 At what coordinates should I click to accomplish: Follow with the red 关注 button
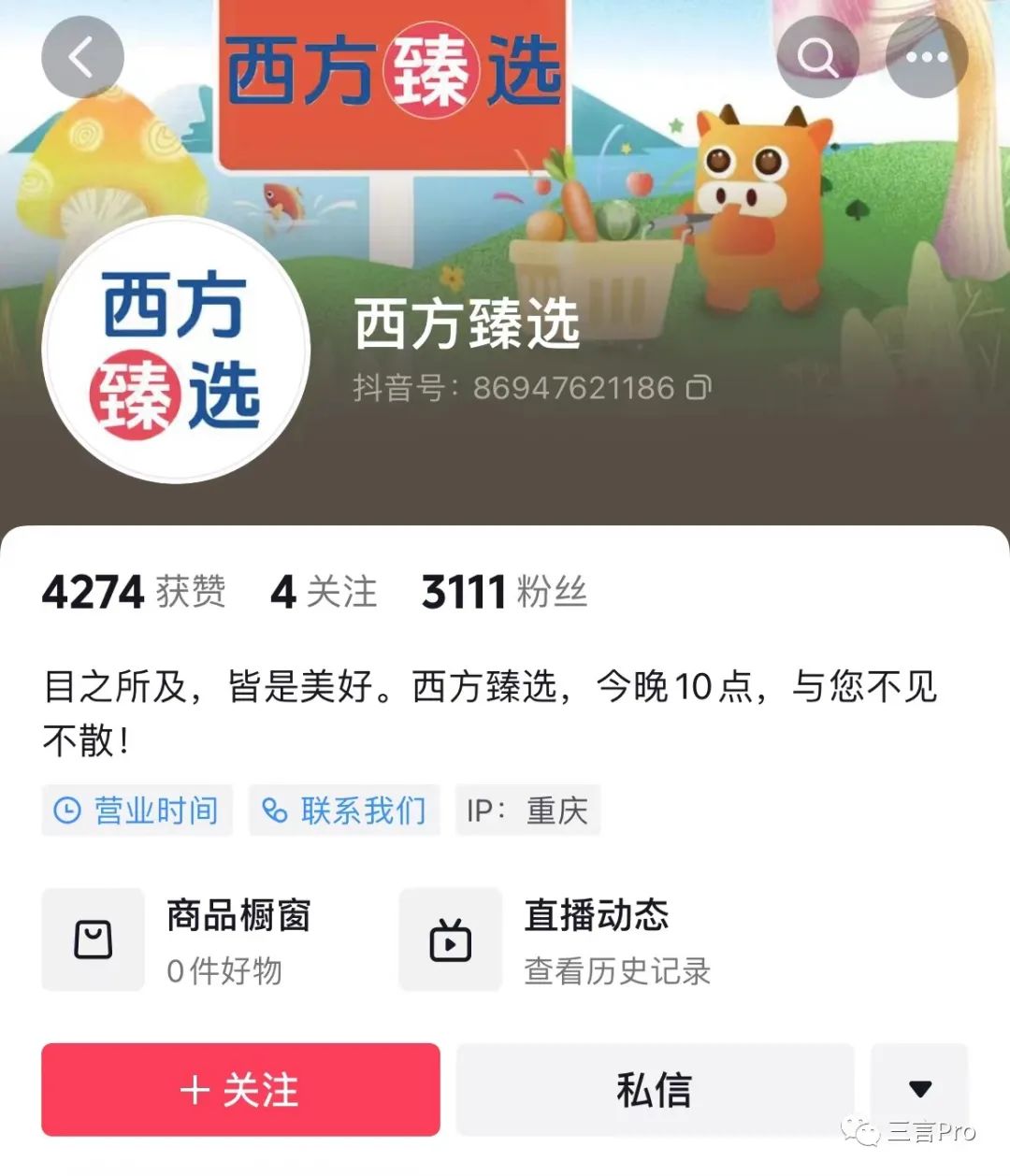point(240,1090)
